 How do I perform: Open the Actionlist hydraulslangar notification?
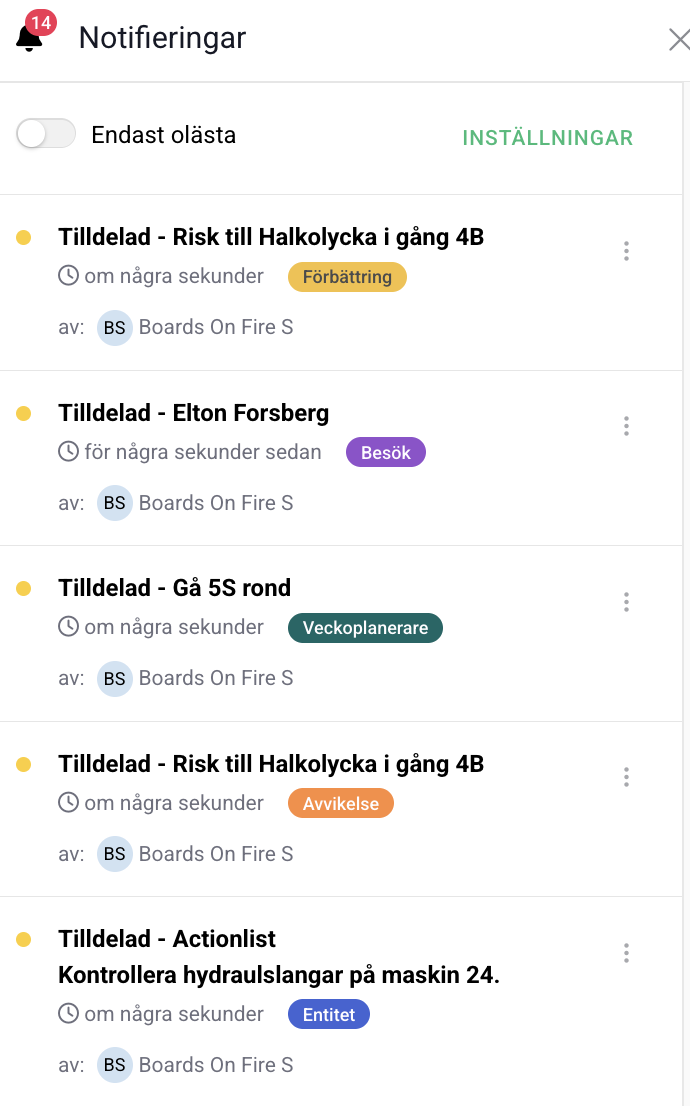[x=278, y=974]
